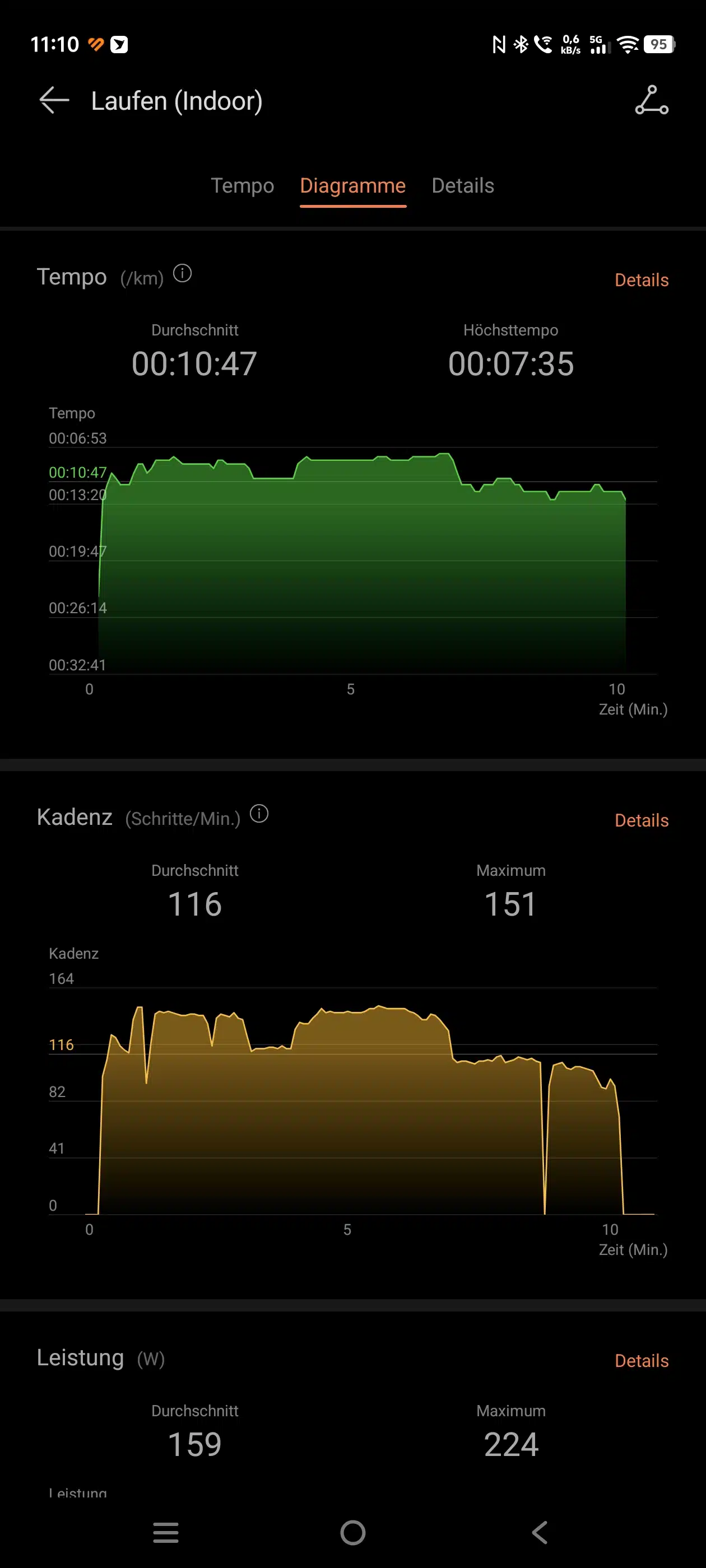Image resolution: width=706 pixels, height=1568 pixels.
Task: Open Details for Leistung (W)
Action: pyautogui.click(x=641, y=1360)
